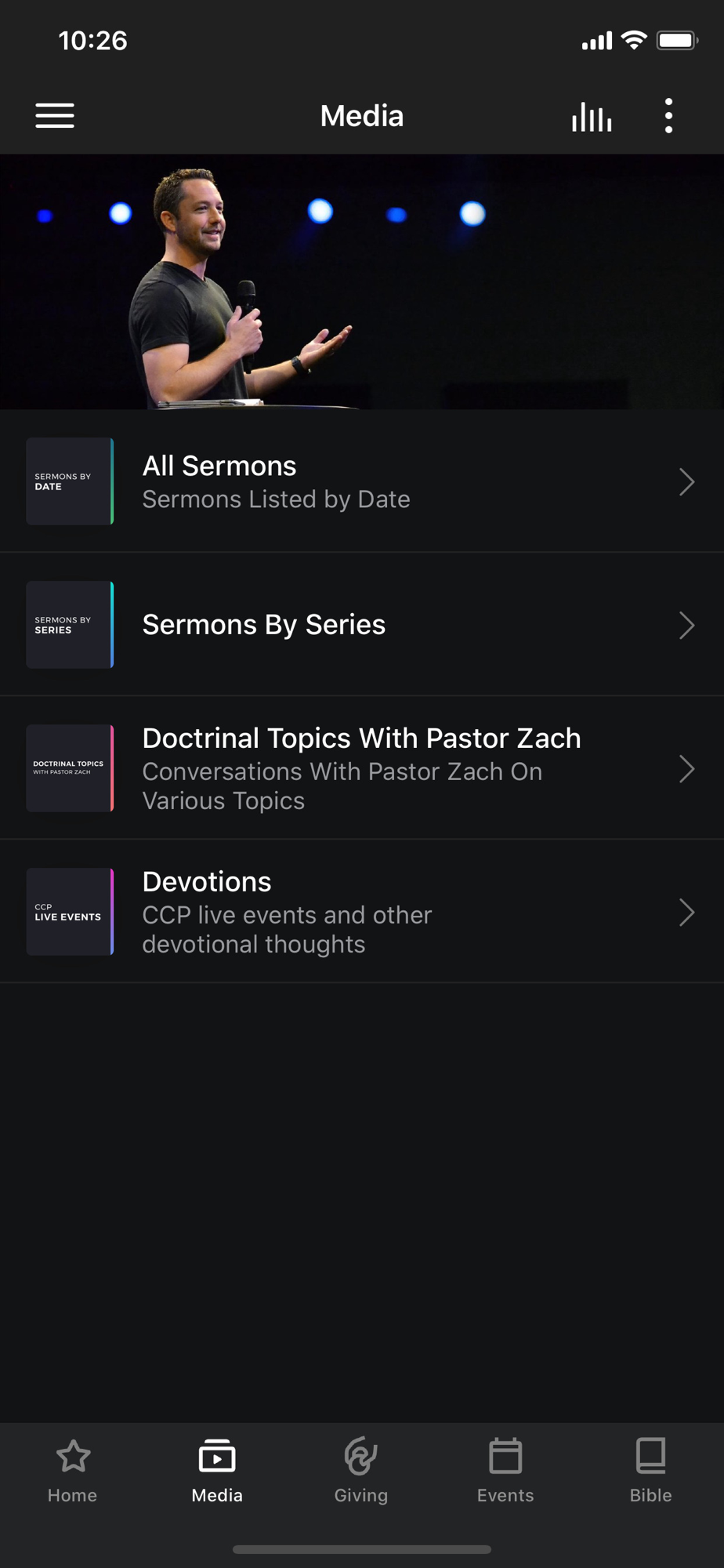This screenshot has width=724, height=1568.
Task: Open Doctrinal Topics With Pastor Zach
Action: coord(362,768)
